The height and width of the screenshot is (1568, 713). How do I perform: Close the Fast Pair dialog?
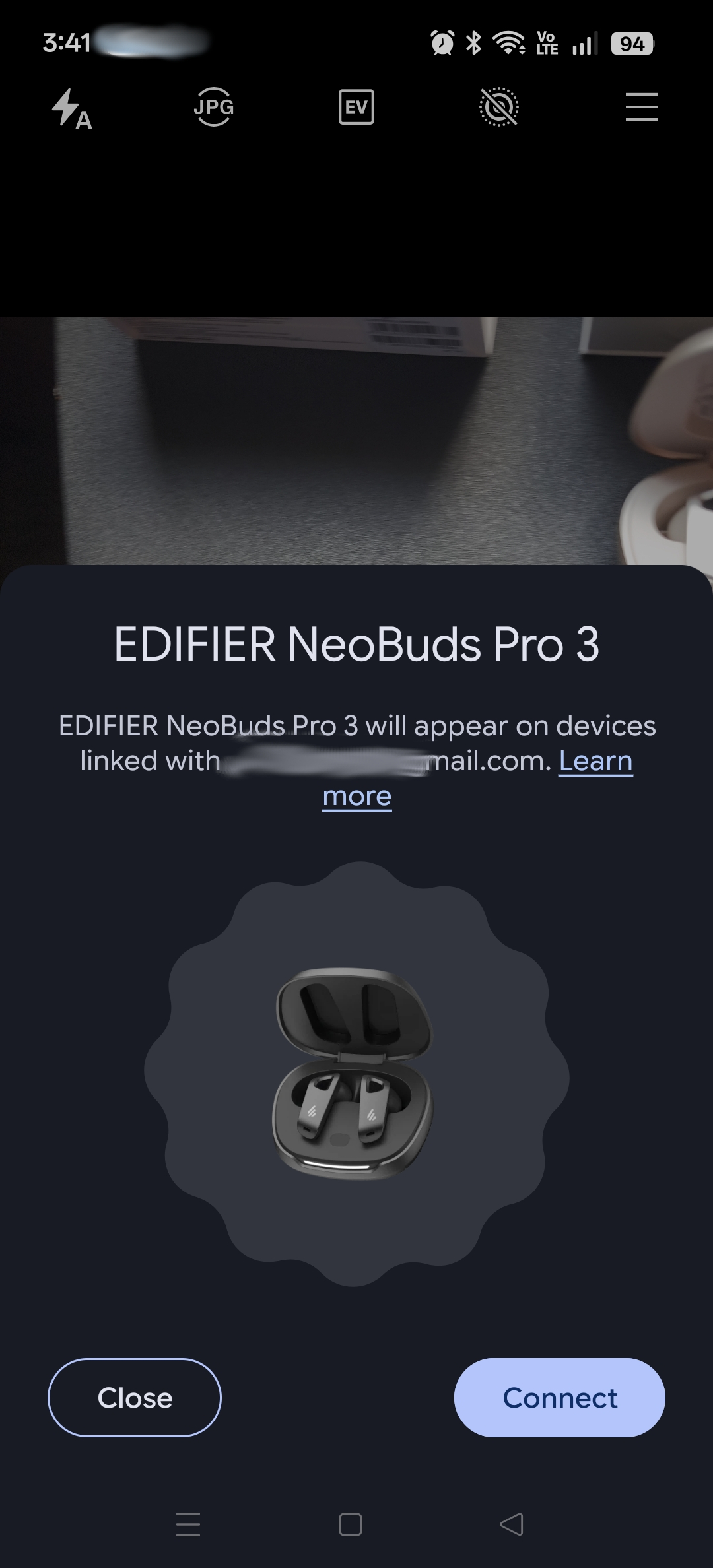(135, 1397)
